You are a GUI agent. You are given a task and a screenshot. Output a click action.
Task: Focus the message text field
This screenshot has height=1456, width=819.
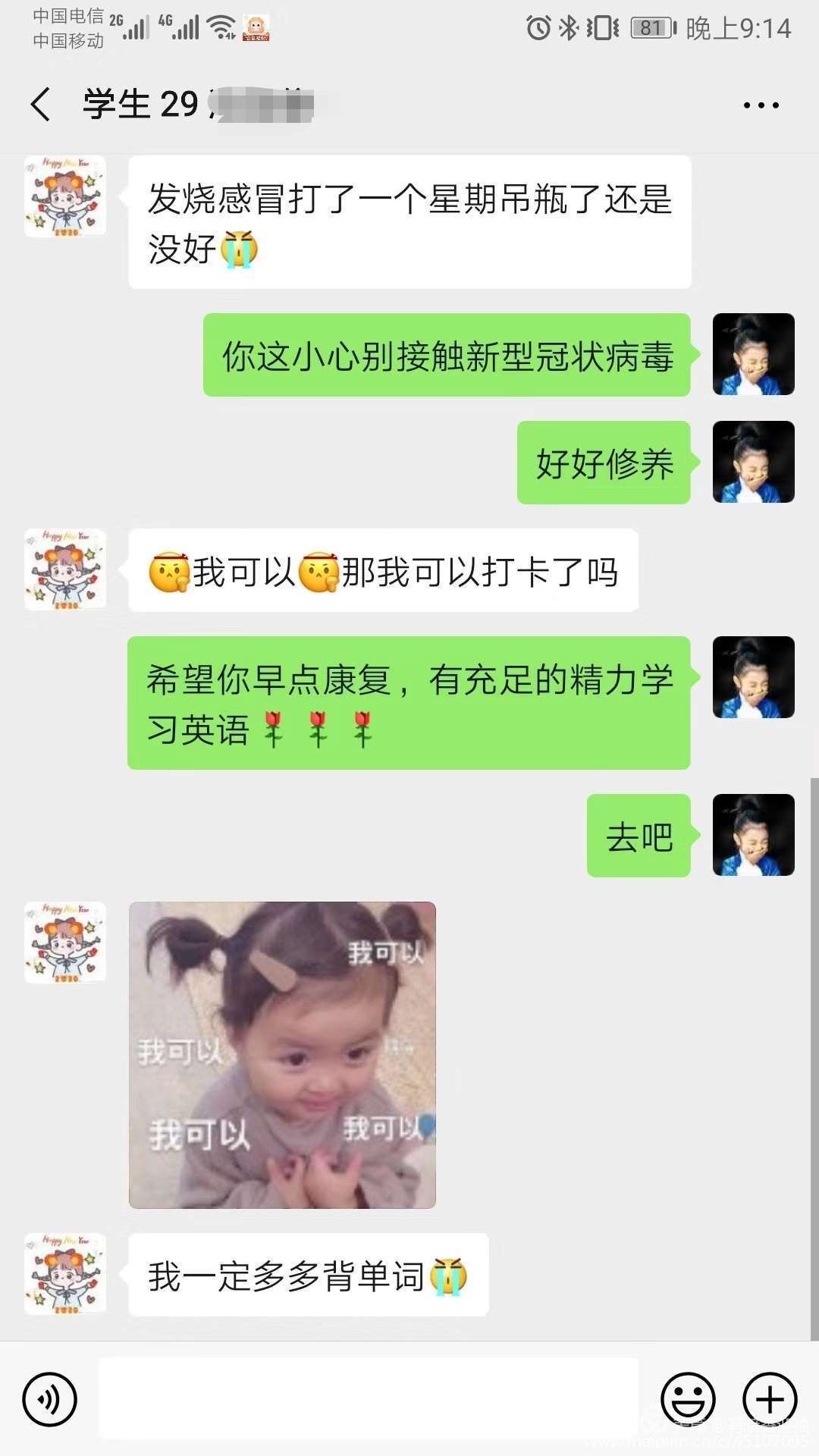[x=369, y=1398]
